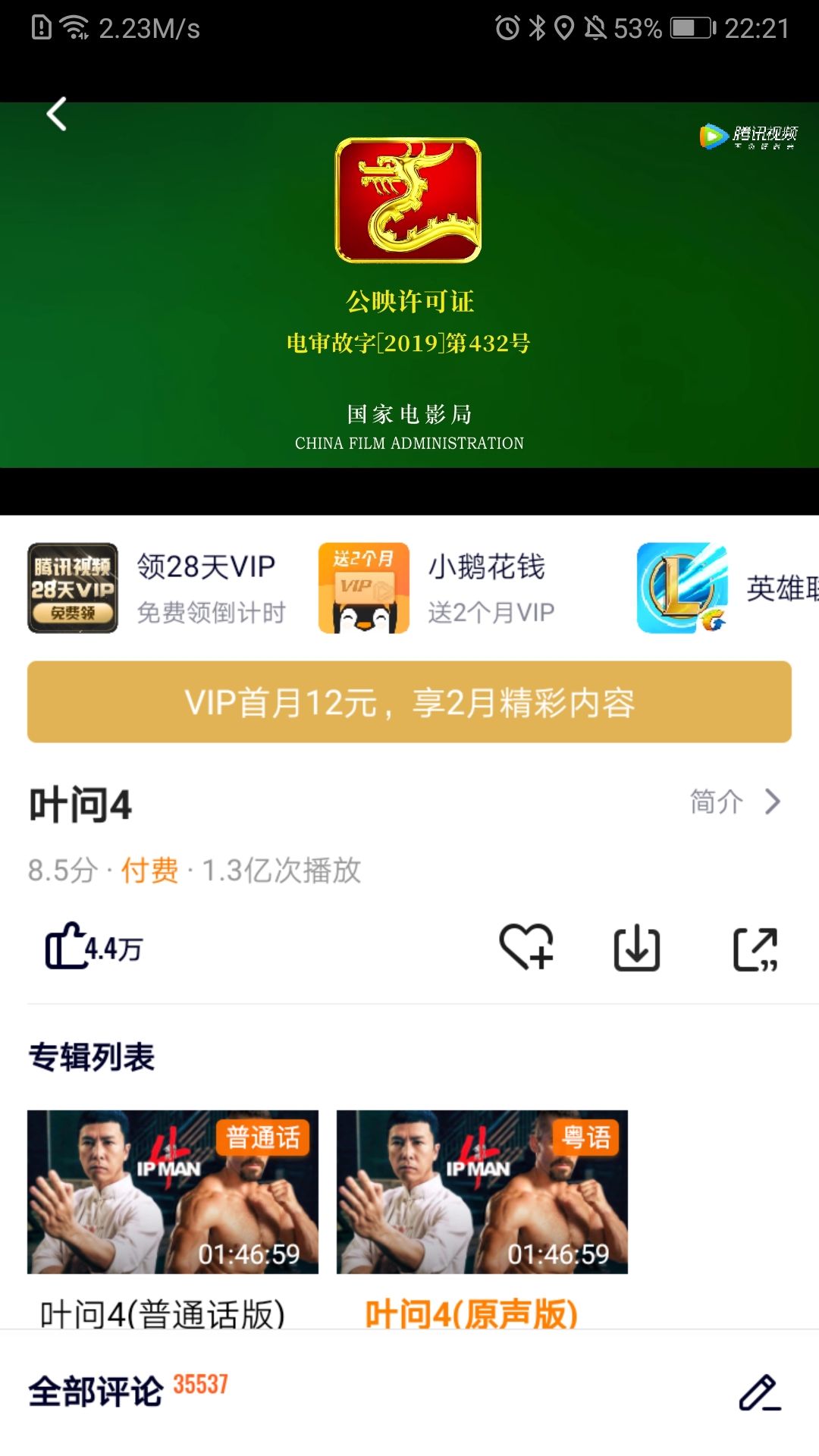Screen dimensions: 819x1456
Task: Tap the 领28天VIP promo icon
Action: 72,588
